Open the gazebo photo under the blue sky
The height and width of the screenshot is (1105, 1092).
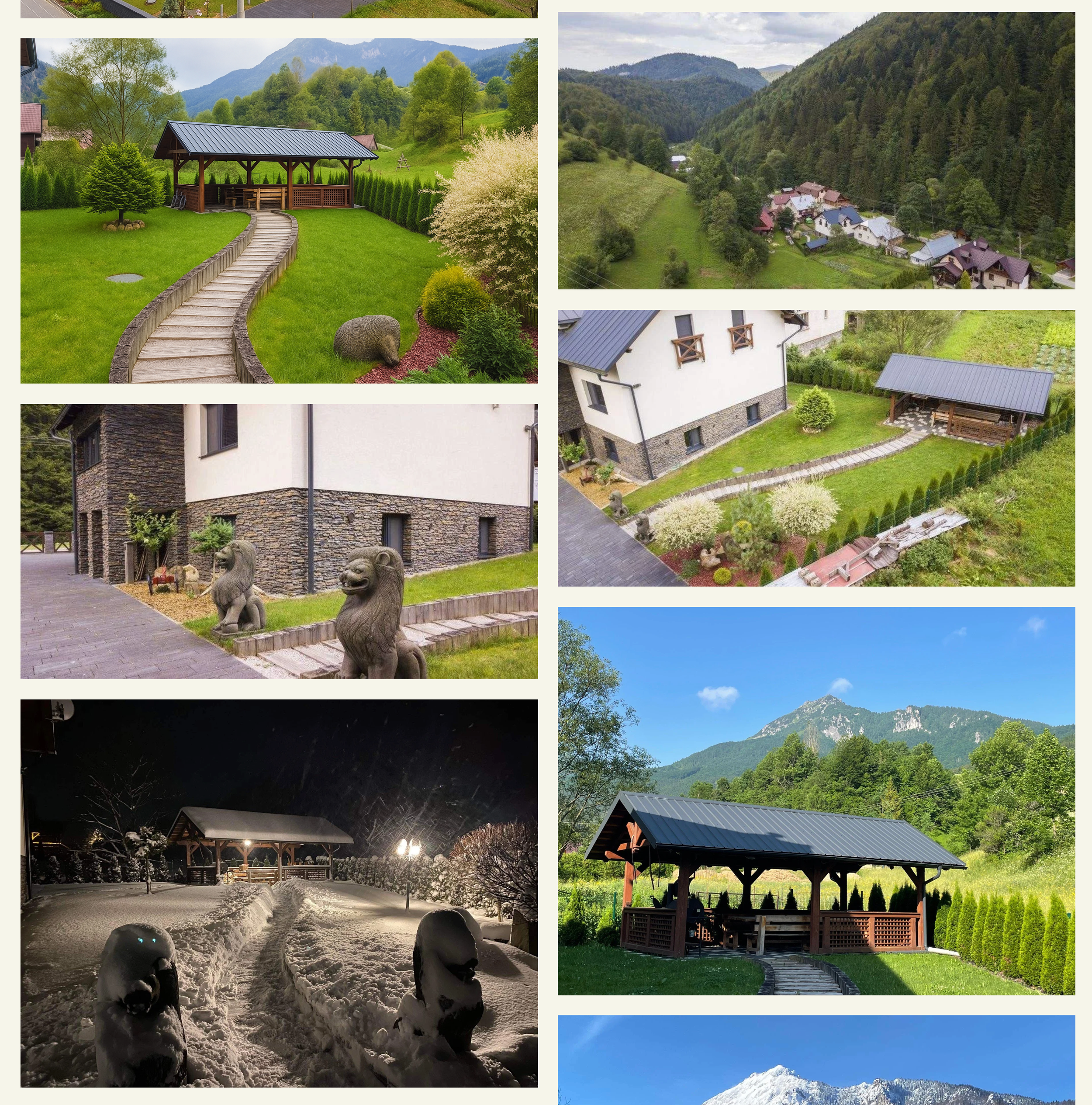coord(816,801)
